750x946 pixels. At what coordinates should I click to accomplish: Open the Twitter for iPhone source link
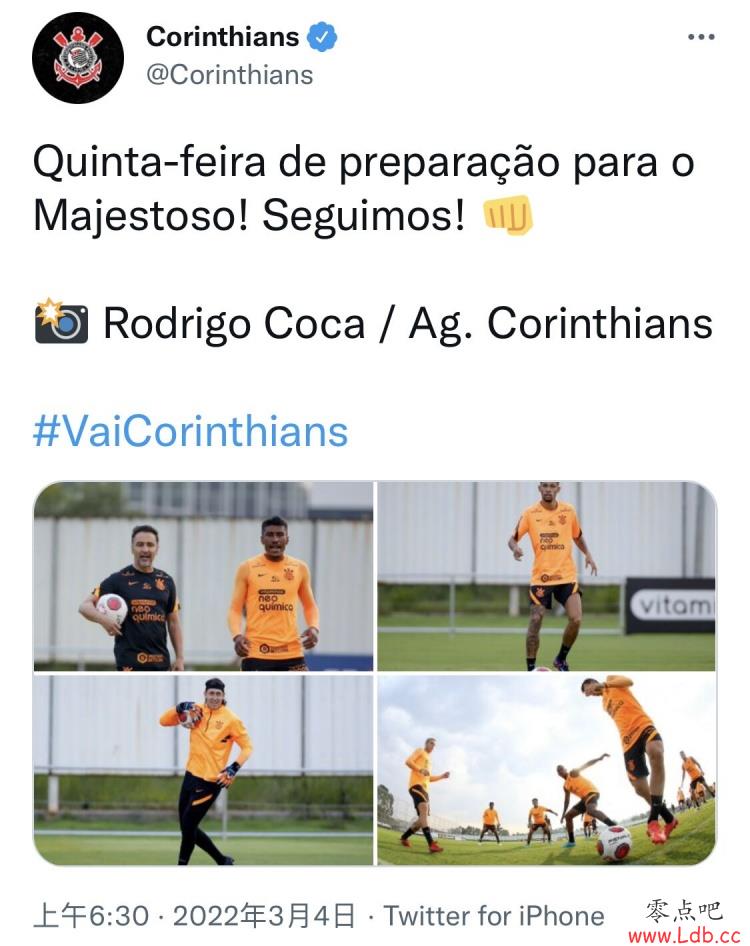point(494,915)
